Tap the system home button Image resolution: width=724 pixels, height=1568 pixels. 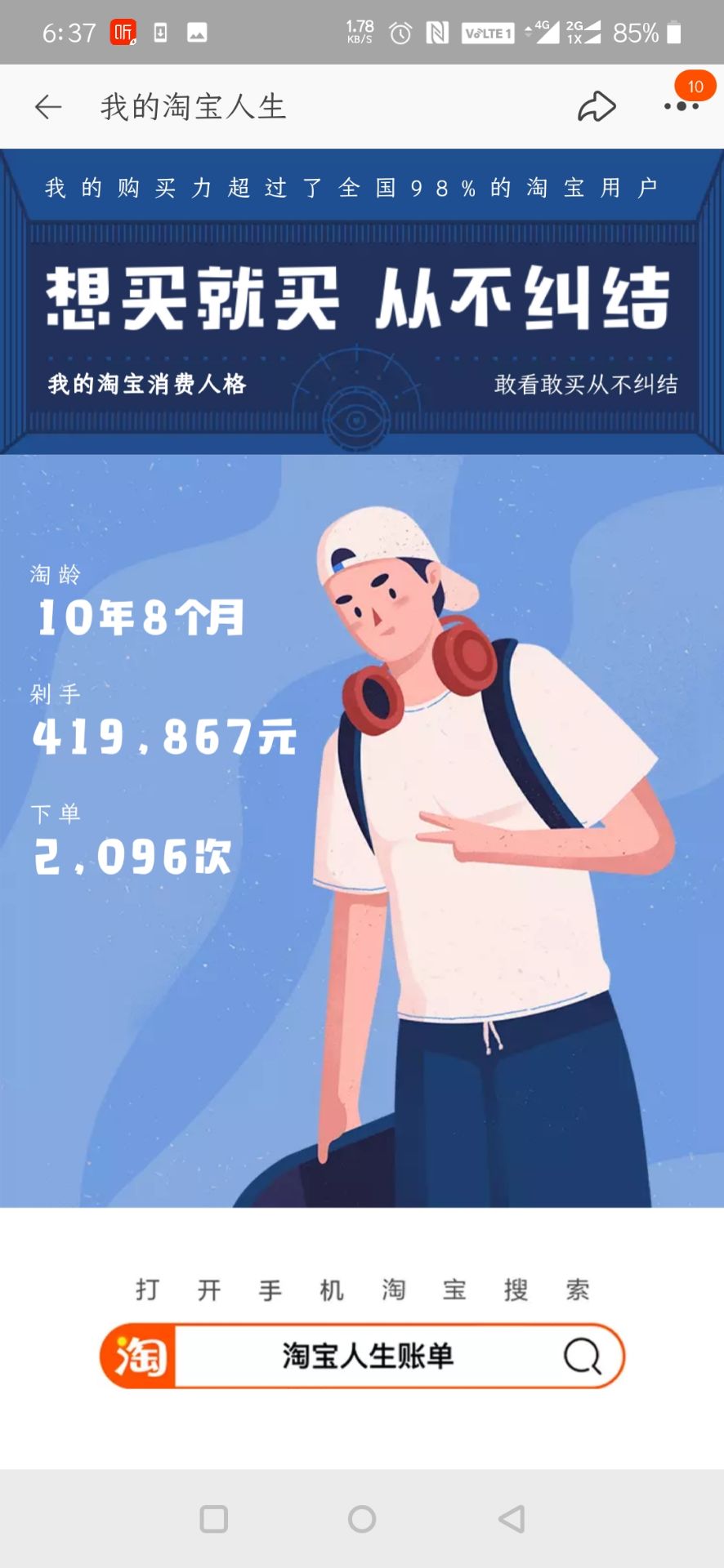coord(362,1519)
